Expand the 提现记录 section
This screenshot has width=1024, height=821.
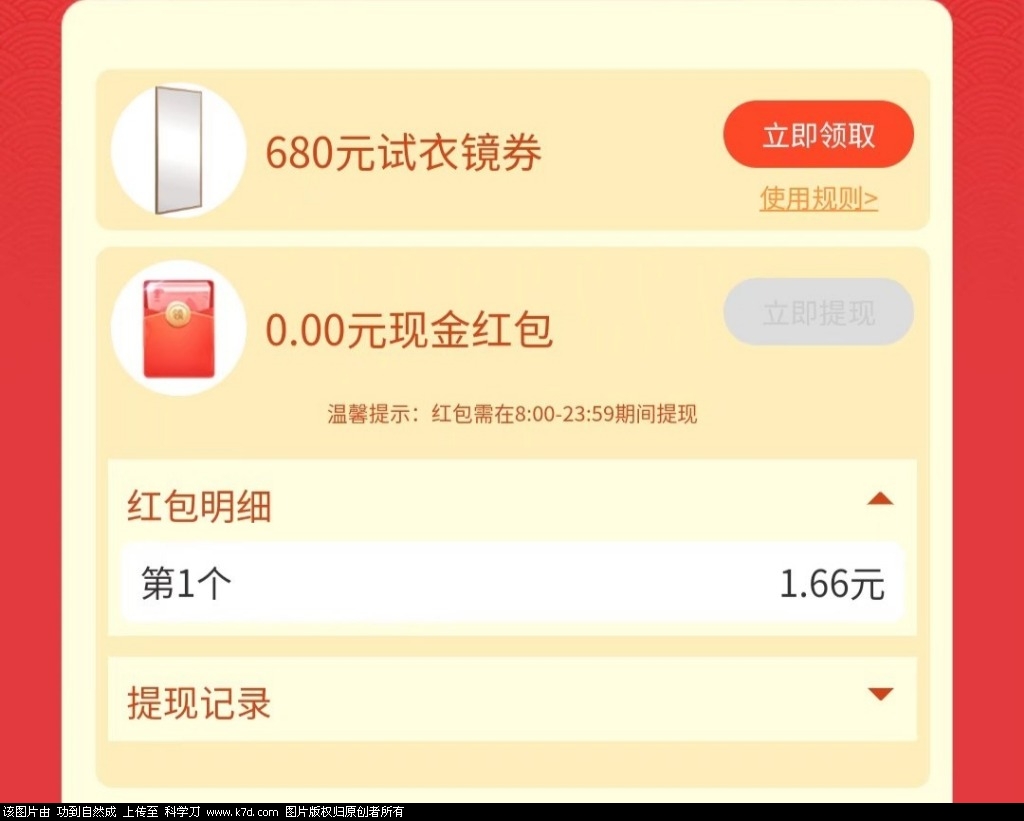pos(879,695)
